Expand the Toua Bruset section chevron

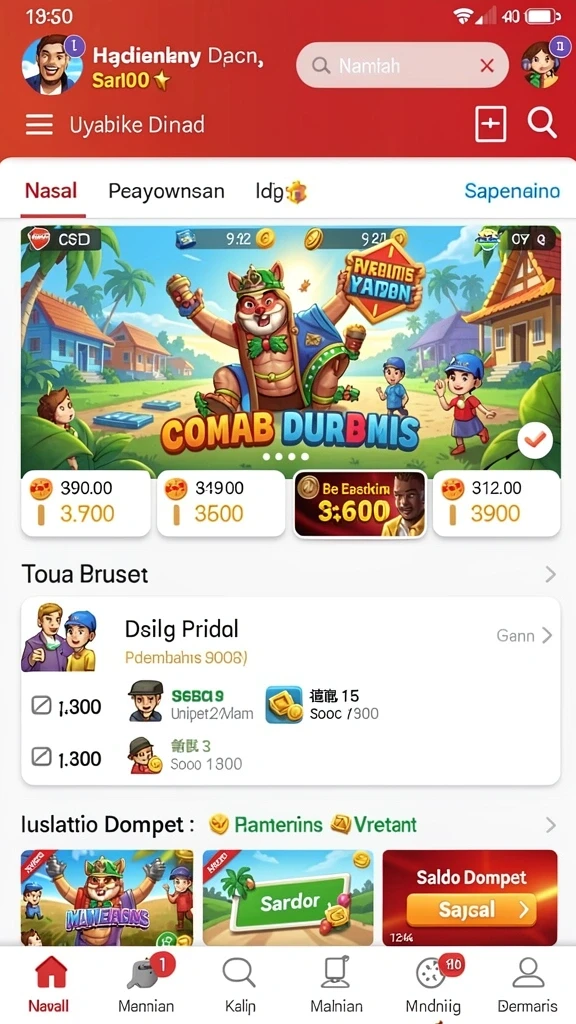tap(551, 575)
